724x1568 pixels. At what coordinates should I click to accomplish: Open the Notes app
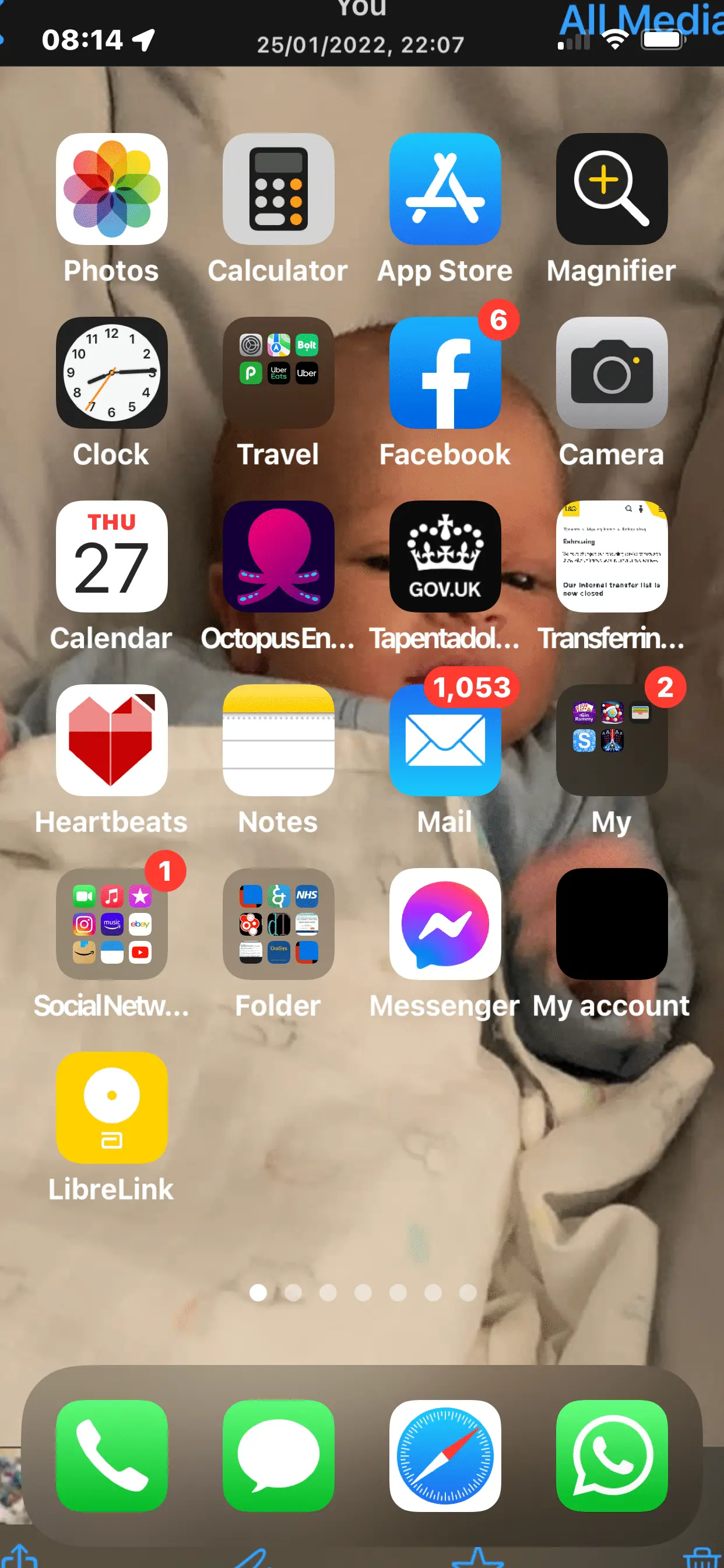(278, 740)
